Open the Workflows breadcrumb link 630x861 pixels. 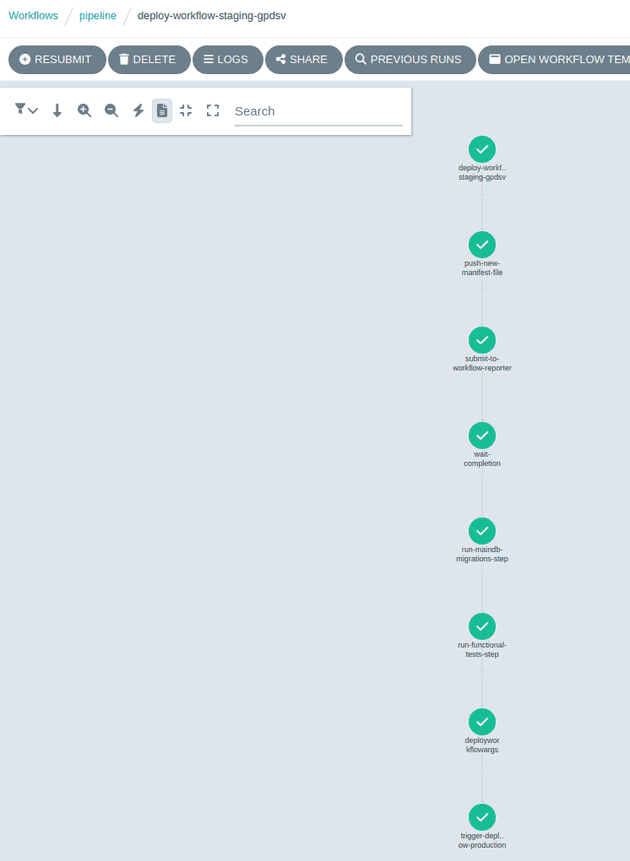coord(33,16)
